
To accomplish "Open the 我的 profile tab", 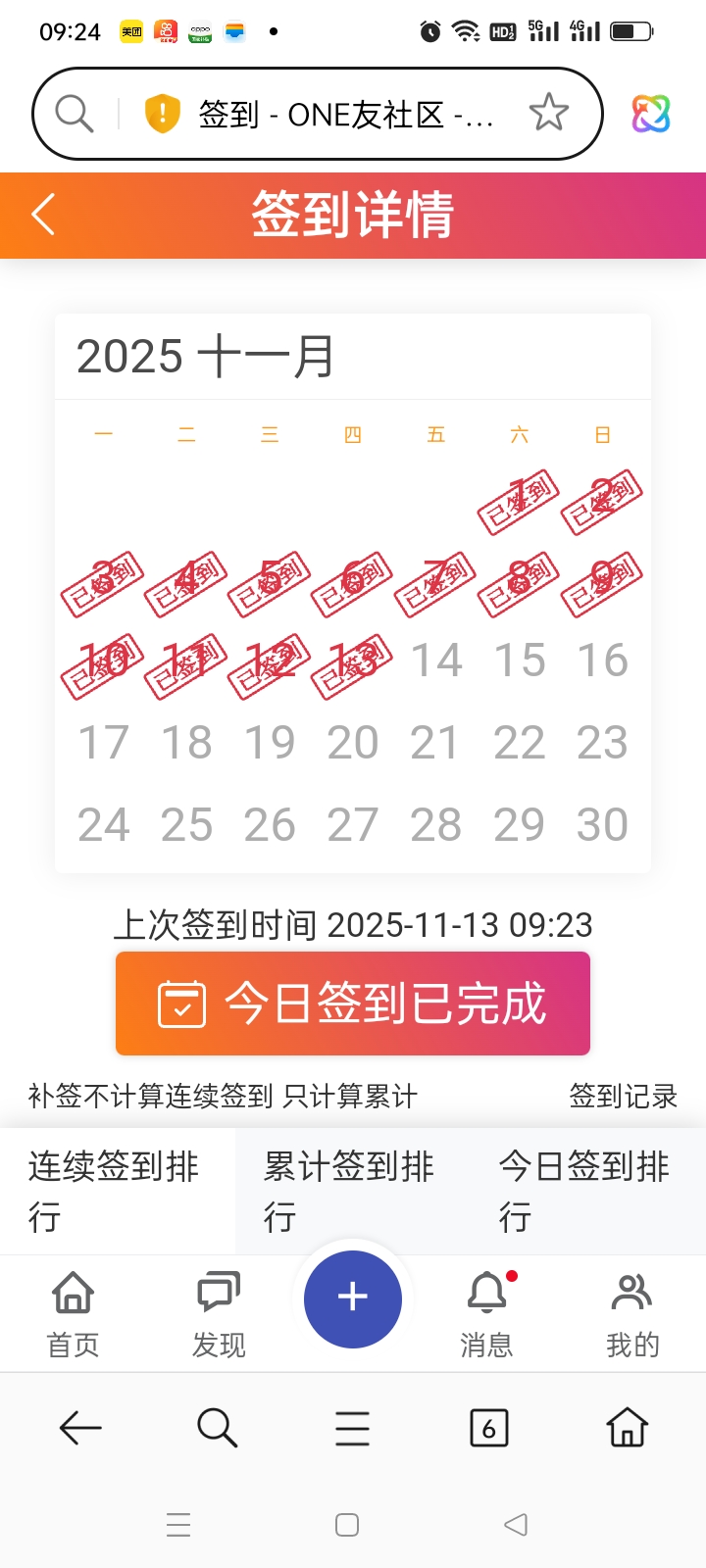I will (632, 1313).
